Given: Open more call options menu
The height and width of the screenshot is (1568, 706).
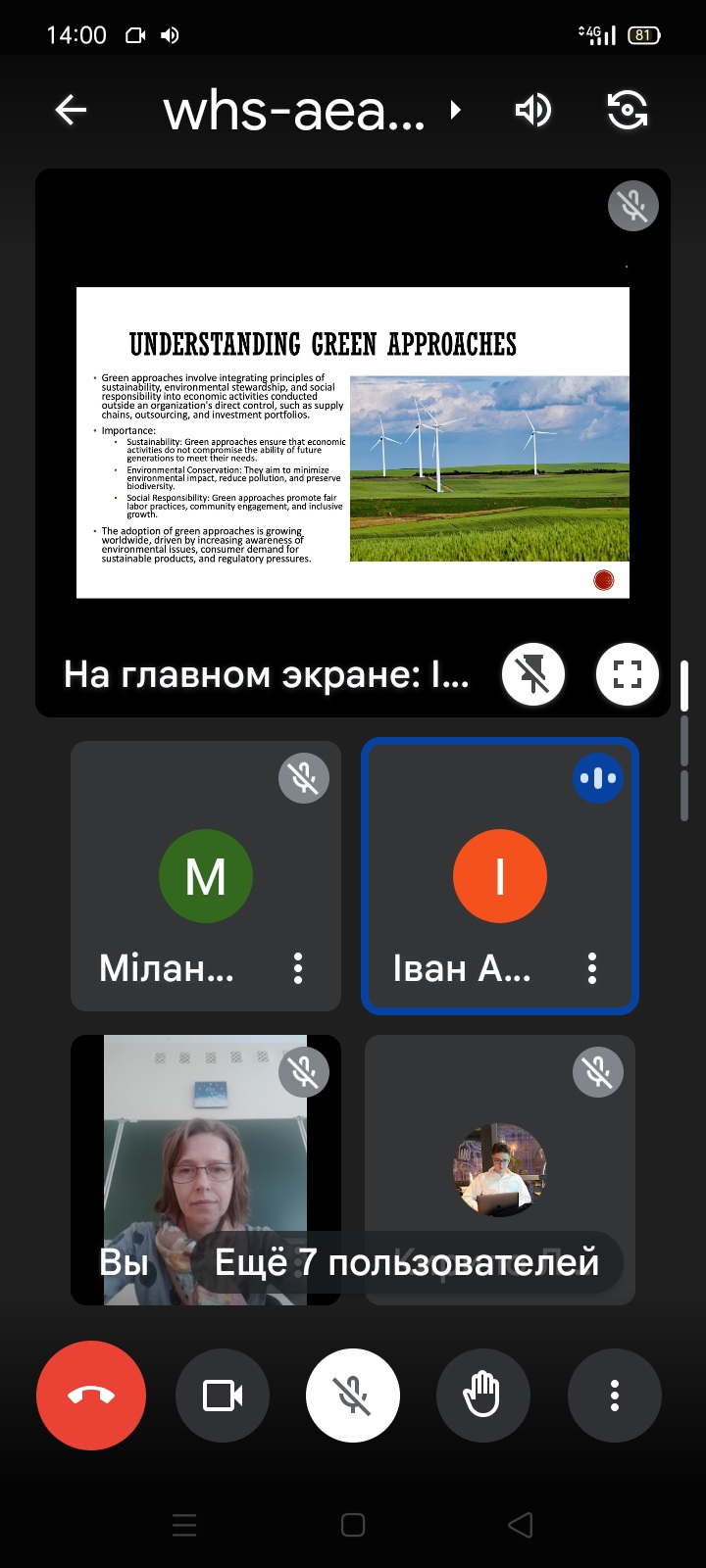Looking at the screenshot, I should coord(615,1396).
